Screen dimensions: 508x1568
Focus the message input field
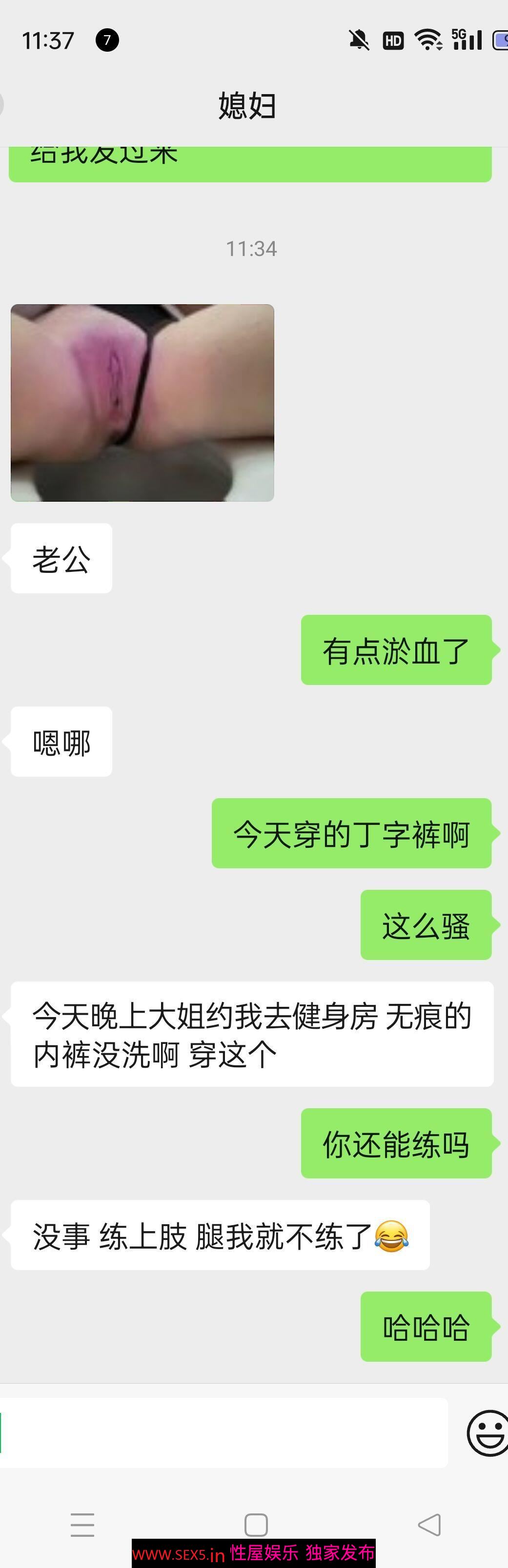225,1433
